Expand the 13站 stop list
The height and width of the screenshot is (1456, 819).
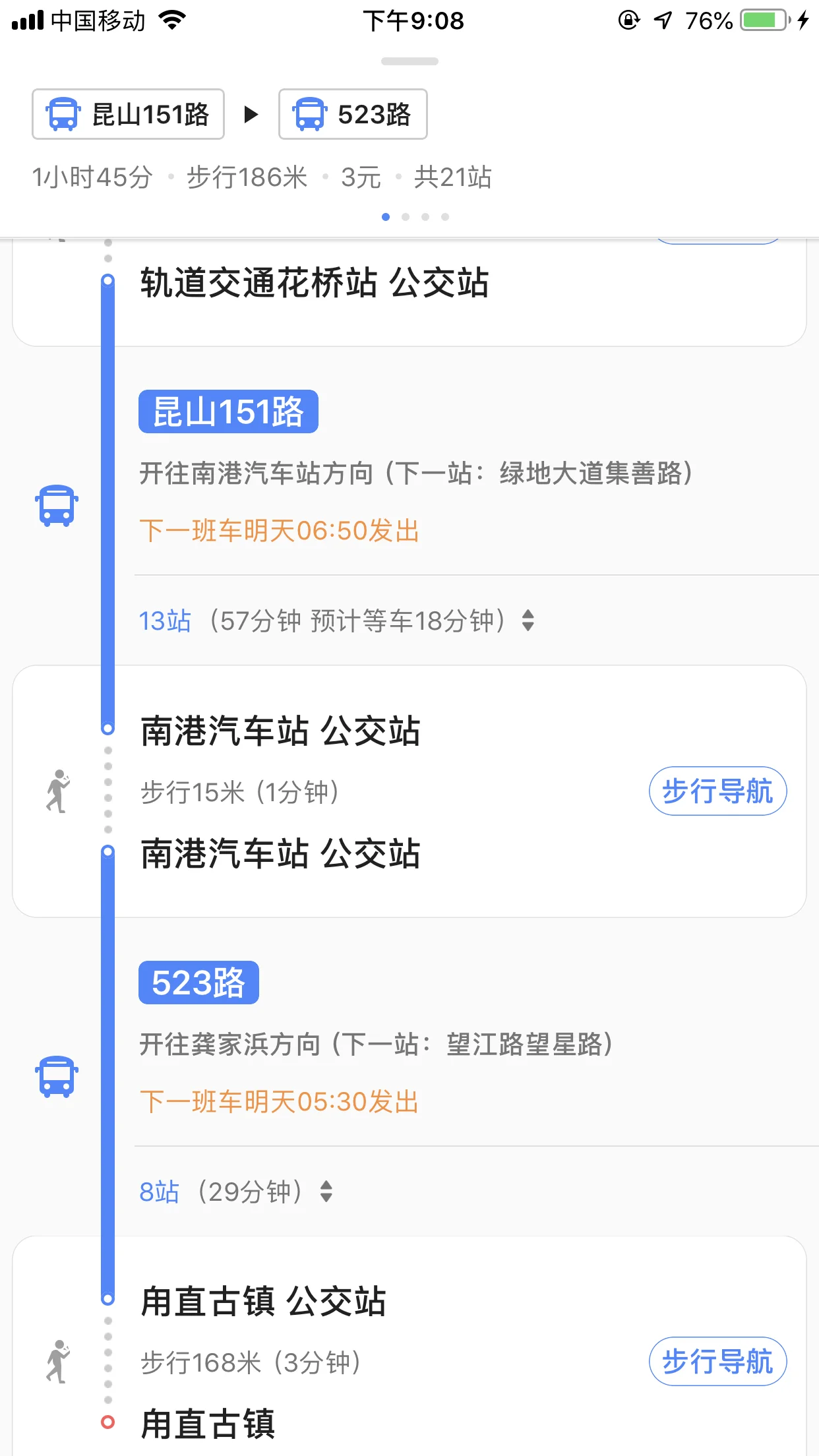[x=165, y=620]
